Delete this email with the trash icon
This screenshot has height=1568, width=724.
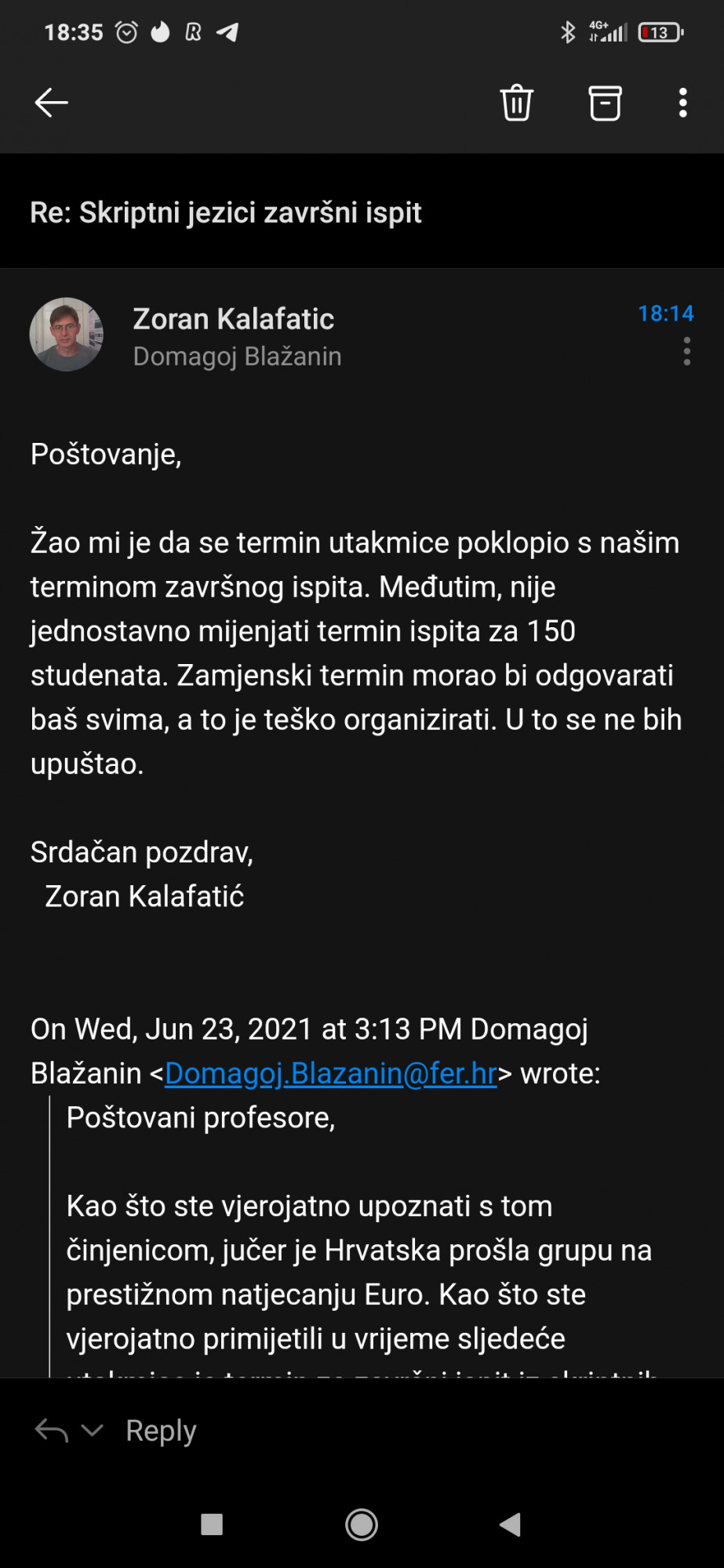click(517, 103)
